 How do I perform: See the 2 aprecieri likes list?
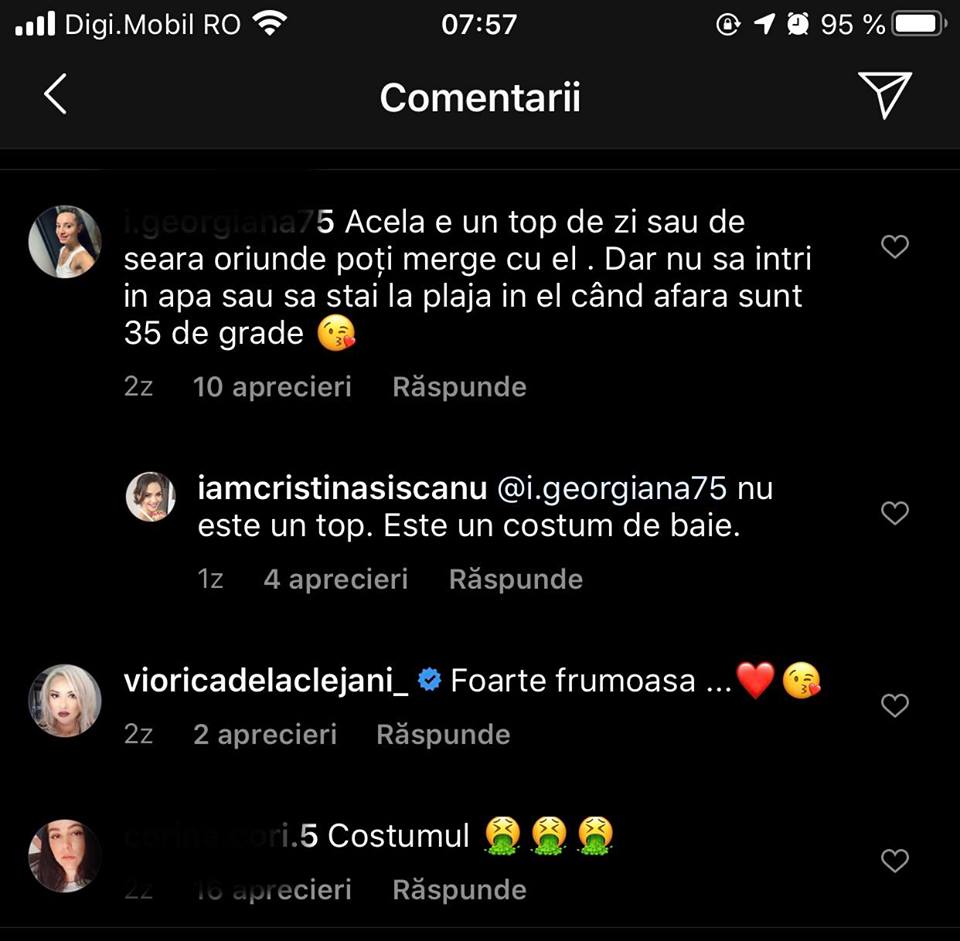265,735
